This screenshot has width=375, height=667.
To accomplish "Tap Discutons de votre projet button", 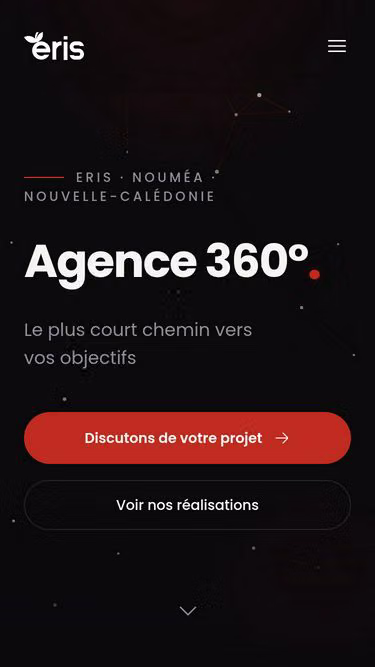I will (x=188, y=438).
